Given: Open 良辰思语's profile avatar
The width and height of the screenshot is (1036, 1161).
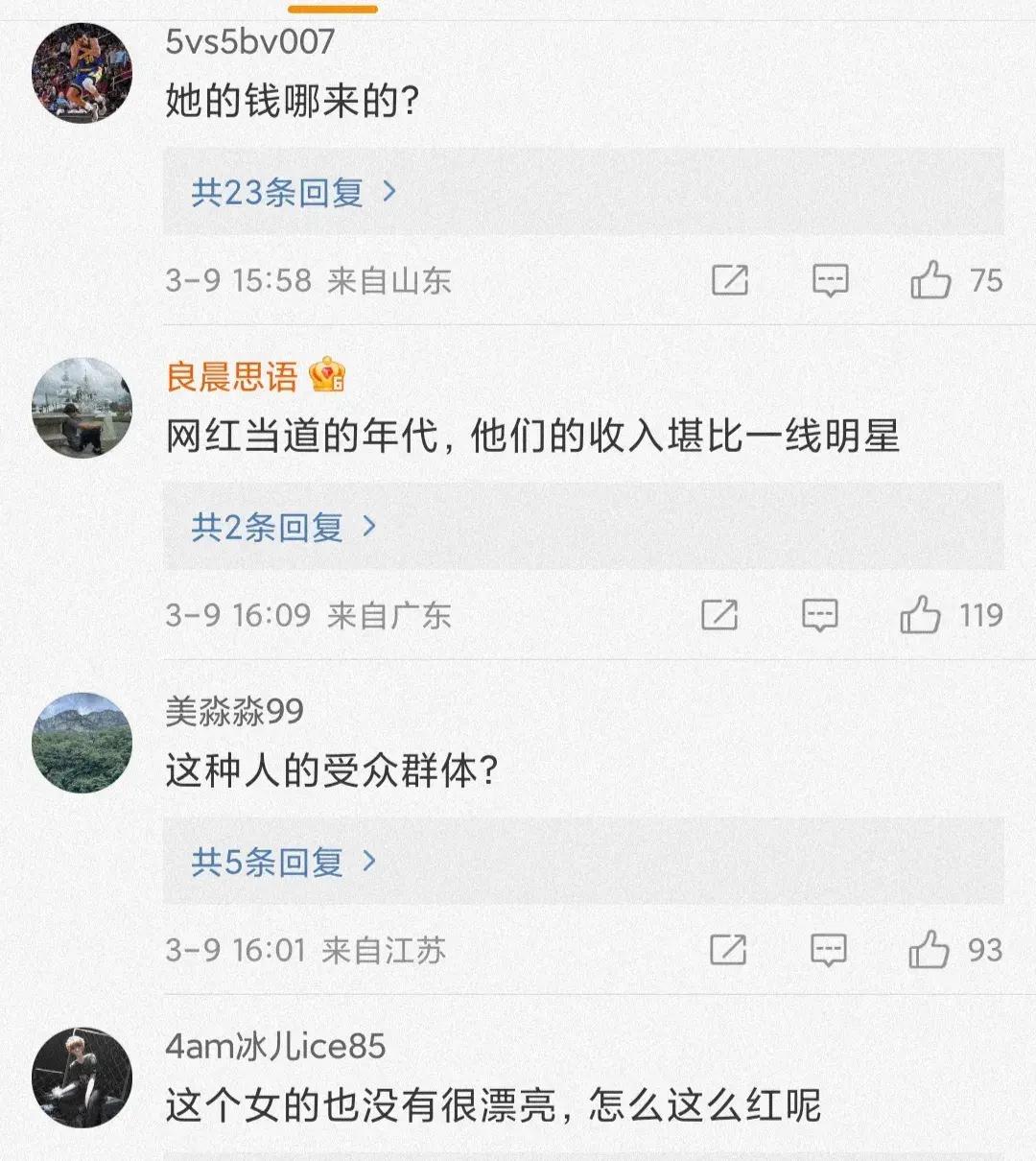Looking at the screenshot, I should coord(82,409).
